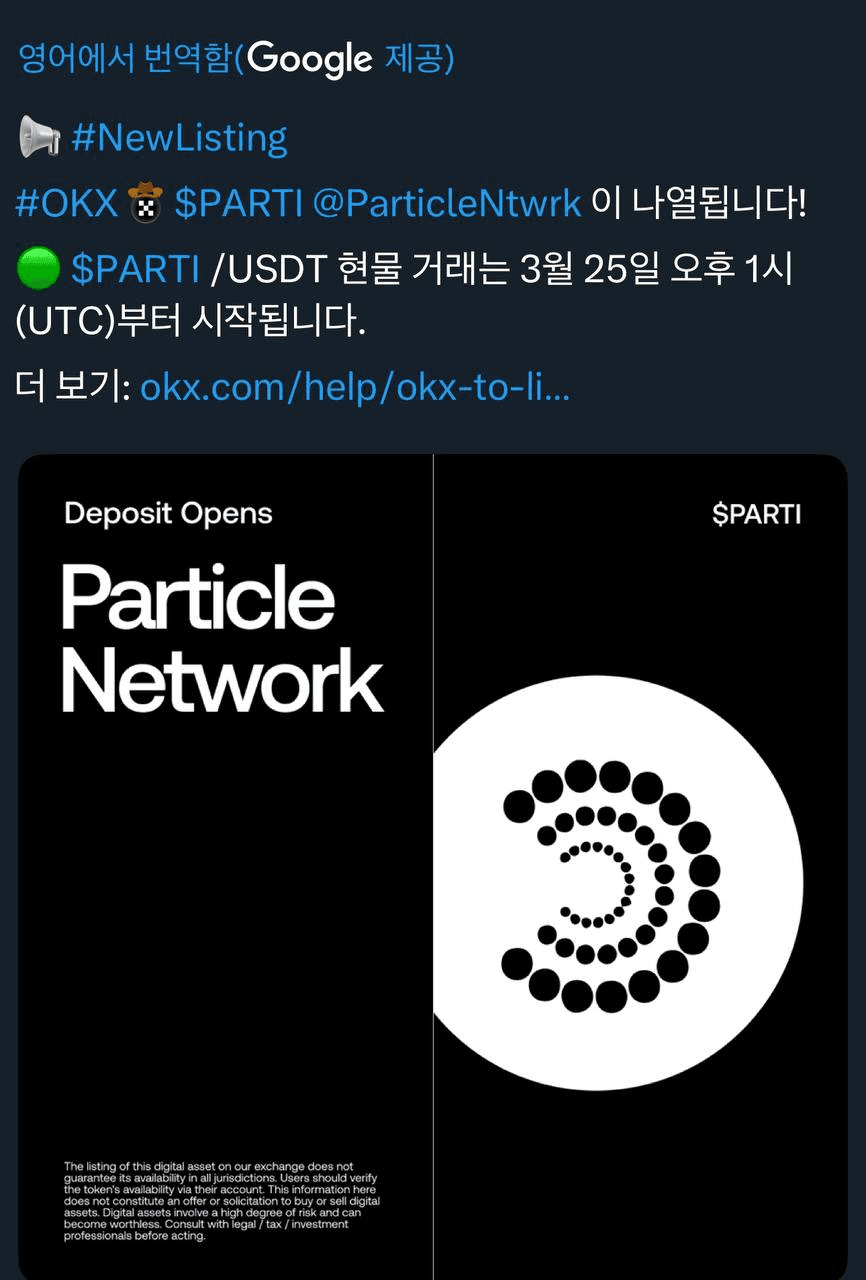
Task: Open the #OKX hashtag
Action: pos(67,203)
